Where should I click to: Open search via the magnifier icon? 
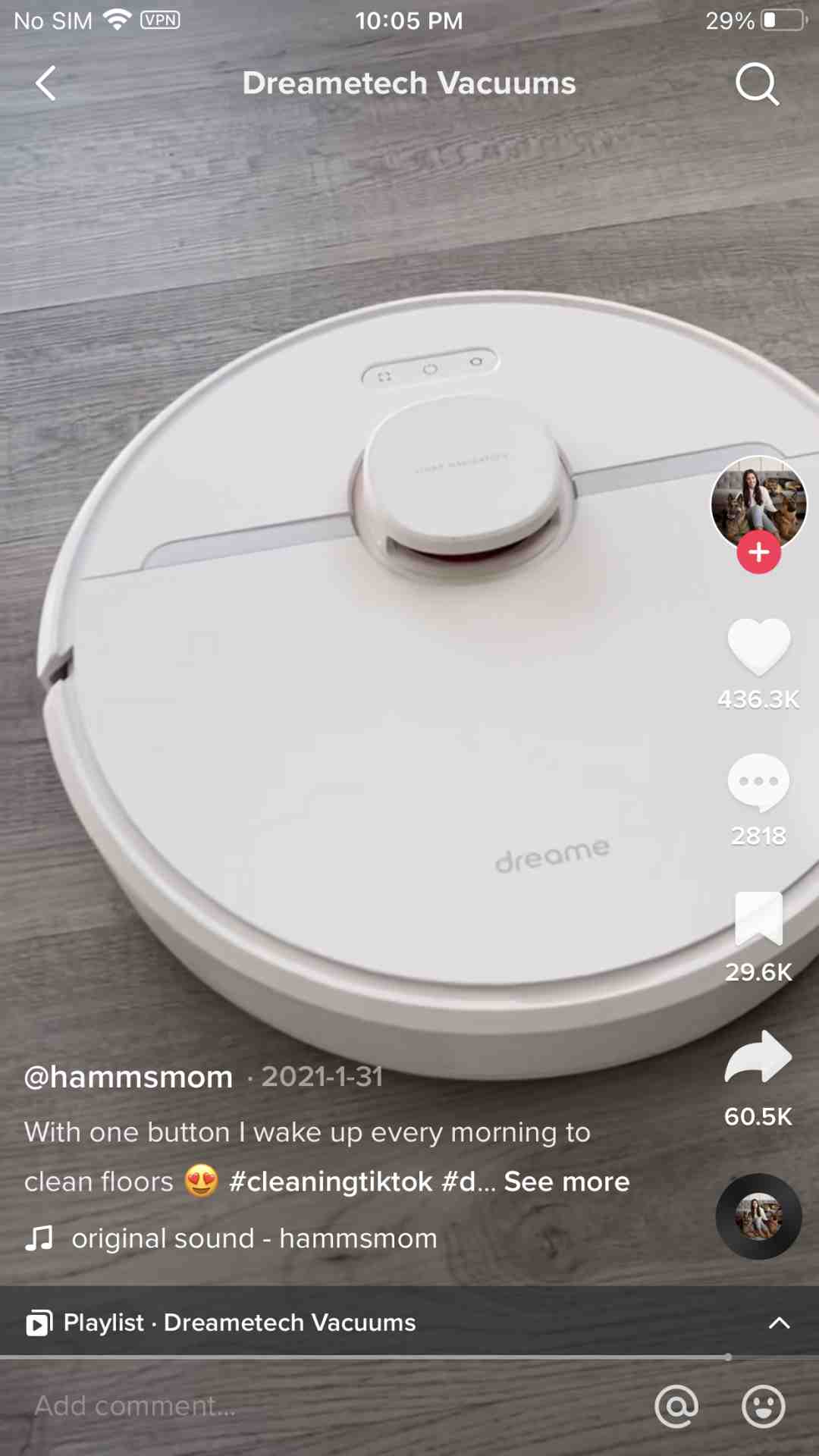pos(757,83)
